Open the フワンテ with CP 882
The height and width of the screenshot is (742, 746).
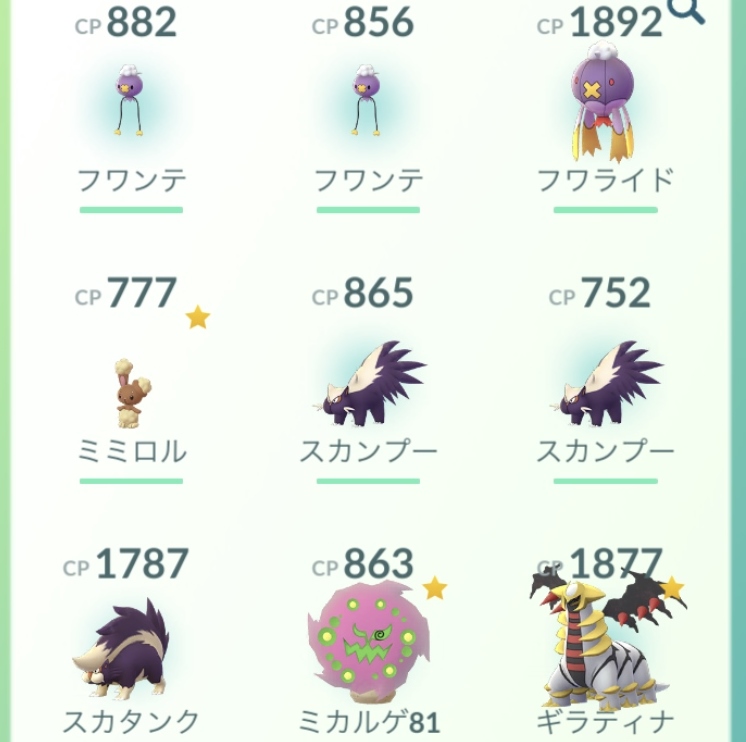[131, 102]
